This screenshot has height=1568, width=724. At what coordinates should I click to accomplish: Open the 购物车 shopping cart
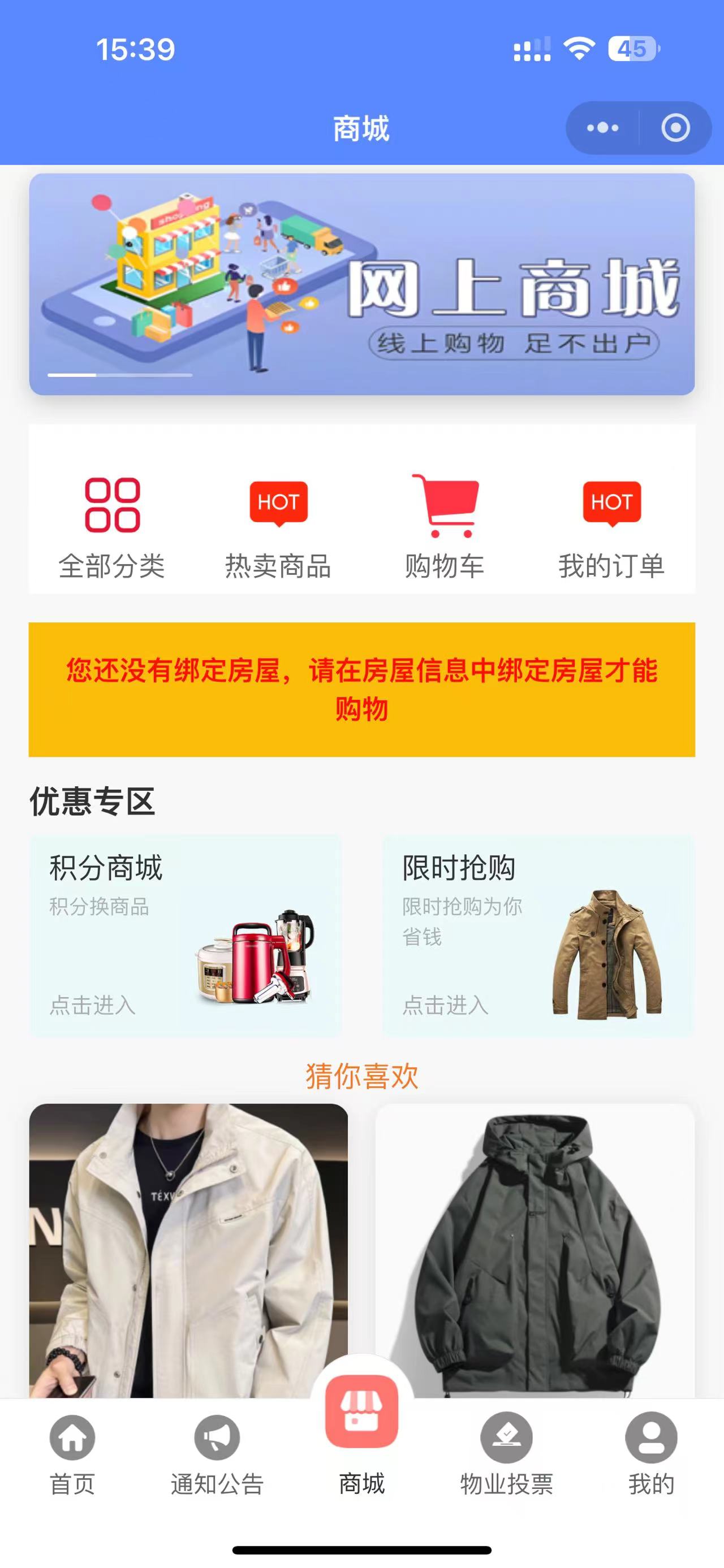click(445, 527)
